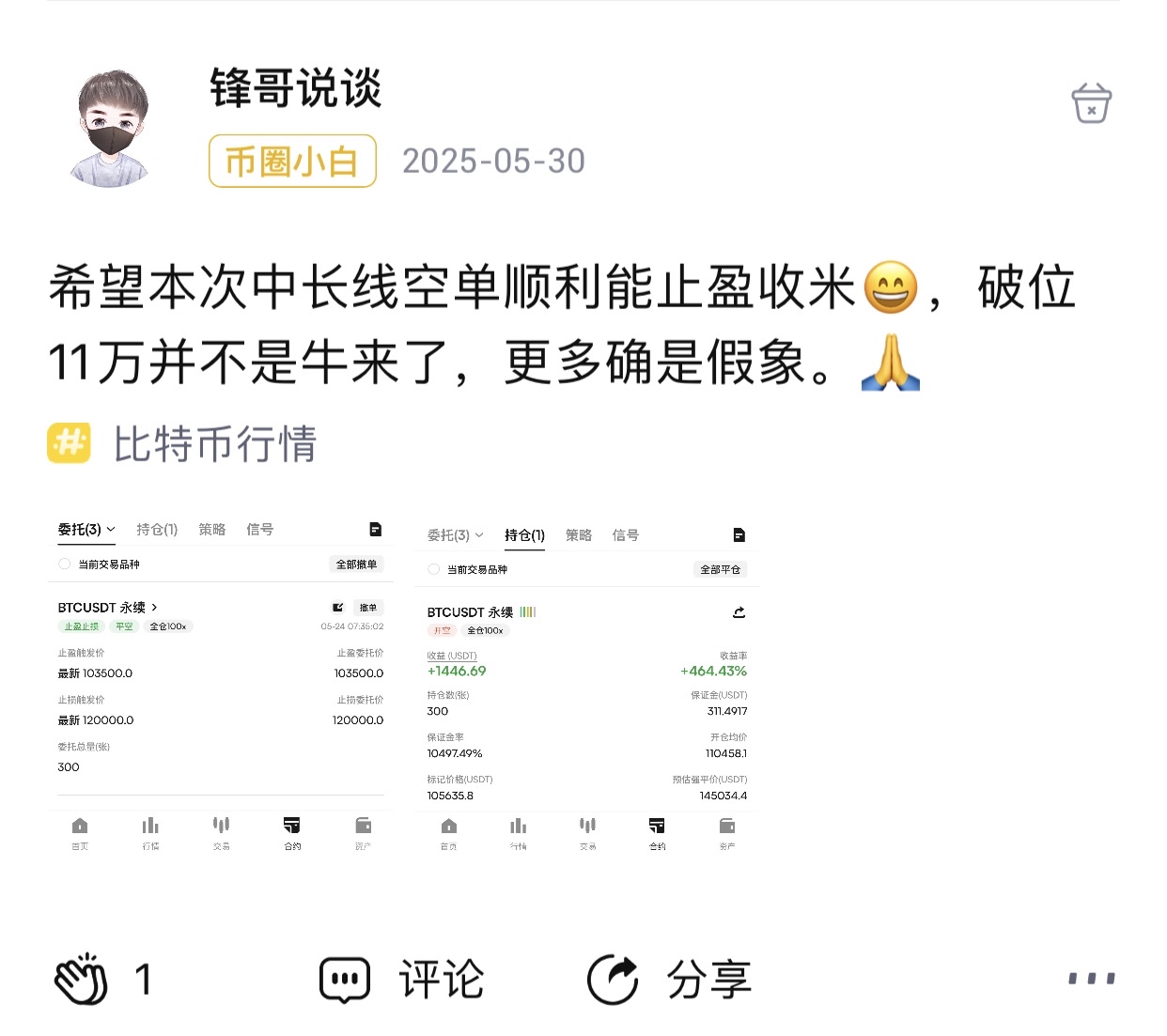This screenshot has width=1167, height=1036.
Task: Open the 评论 comments
Action: (x=402, y=980)
